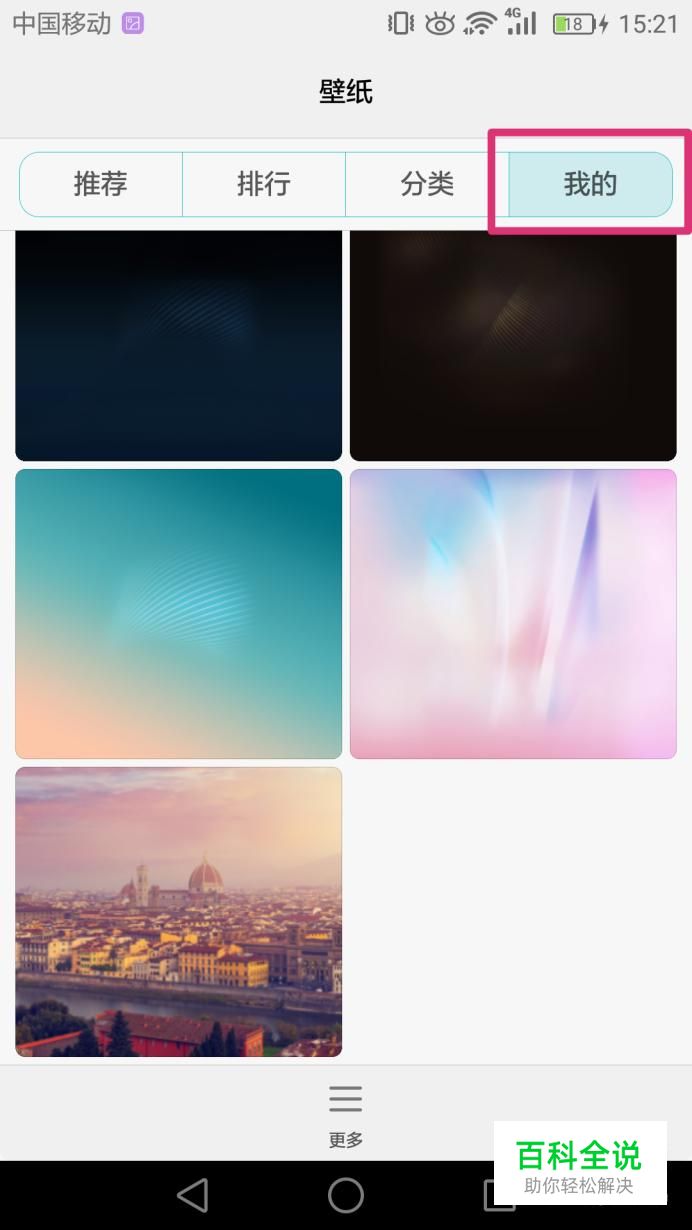Choose the pink pastel abstract wallpaper
The height and width of the screenshot is (1230, 692).
(513, 614)
